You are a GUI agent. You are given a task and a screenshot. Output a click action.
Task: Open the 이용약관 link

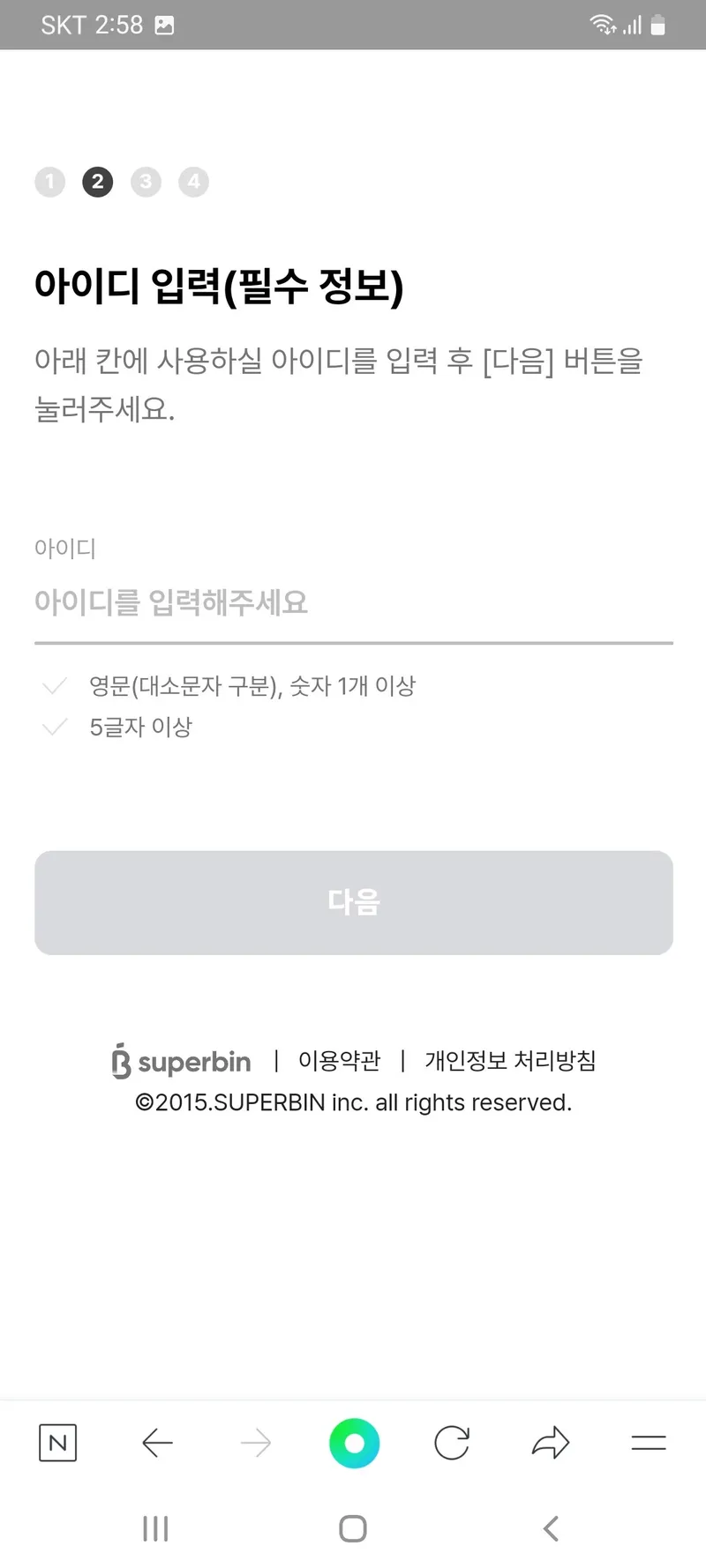(x=339, y=1061)
